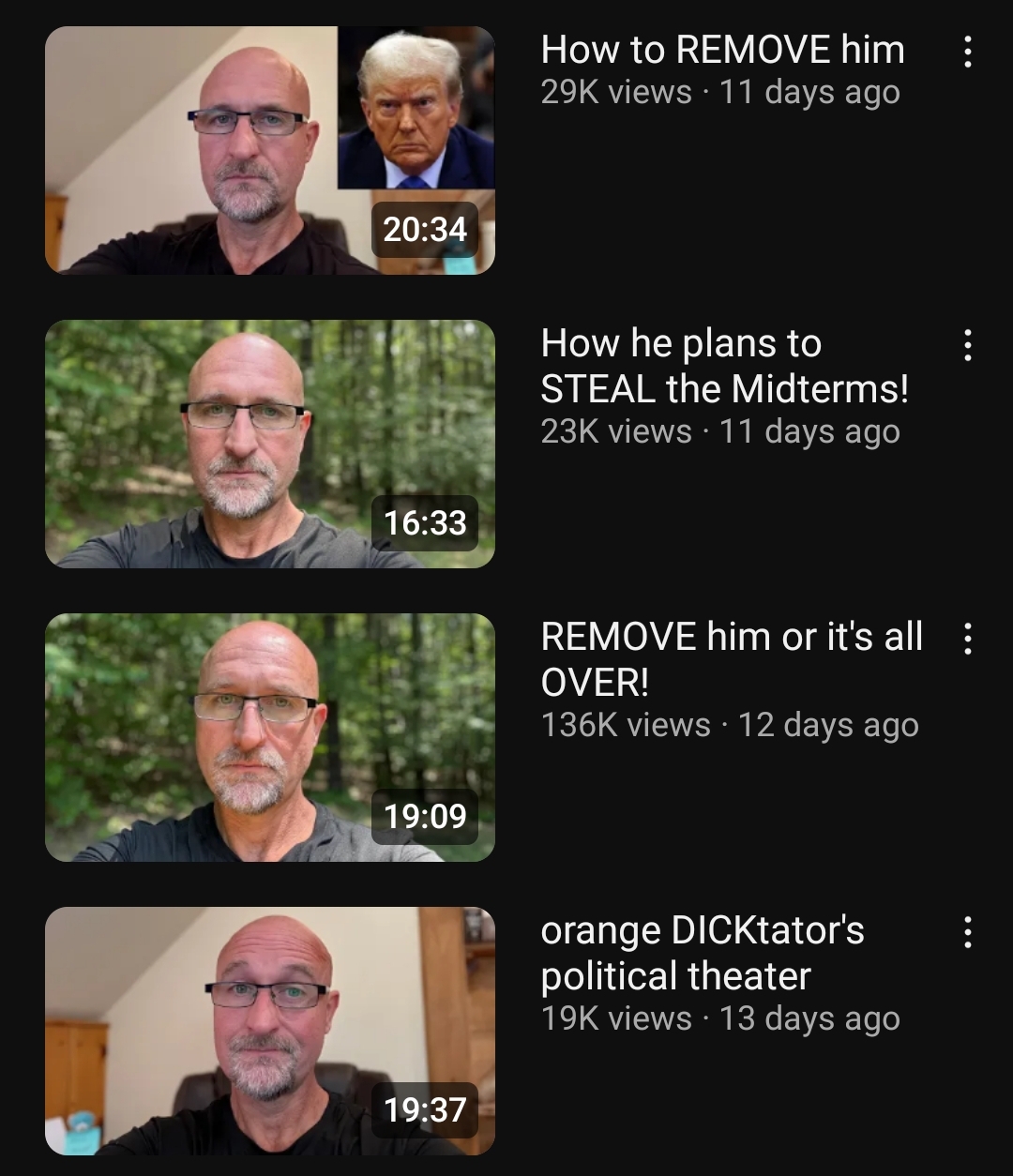The image size is (1013, 1176).
Task: Open options for the political theater video
Action: click(x=967, y=933)
